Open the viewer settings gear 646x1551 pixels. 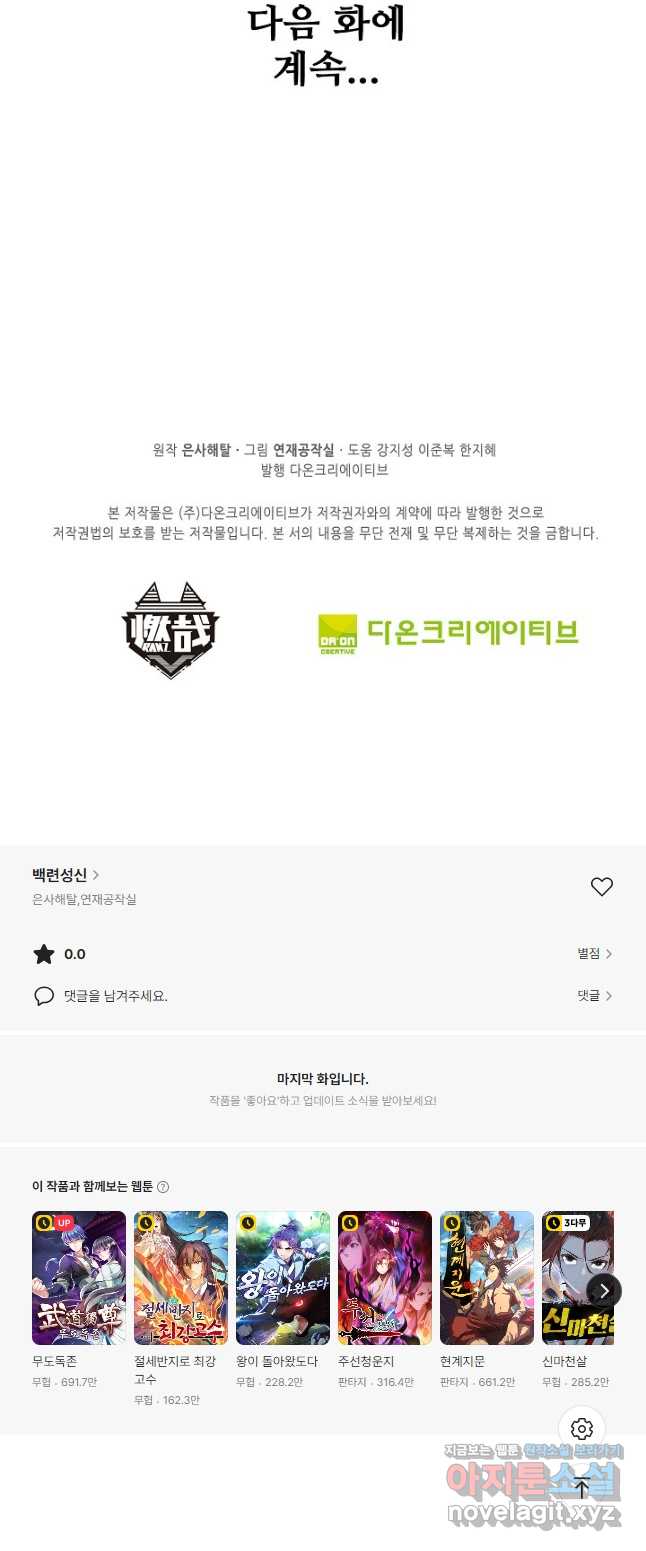tap(582, 1429)
